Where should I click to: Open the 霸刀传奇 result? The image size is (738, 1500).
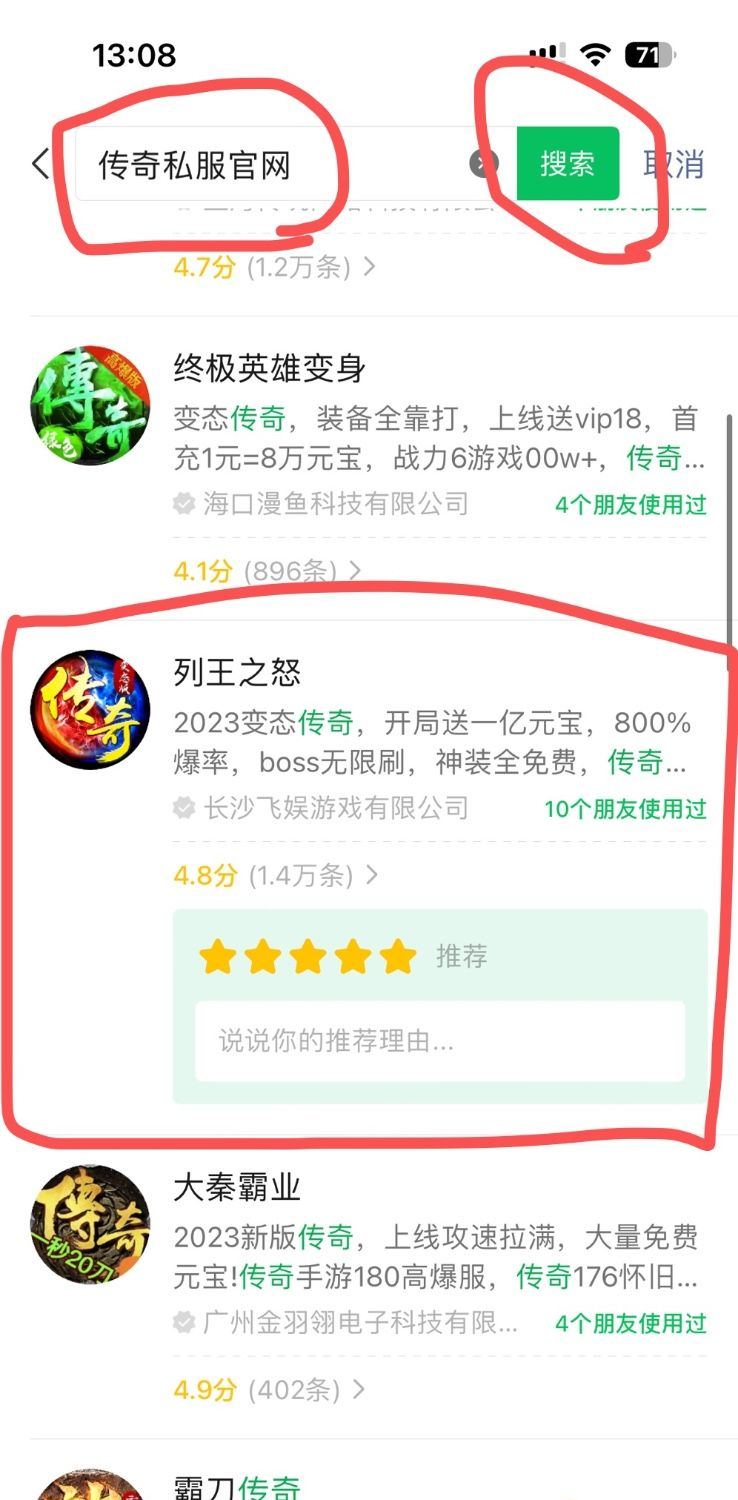click(x=237, y=1487)
